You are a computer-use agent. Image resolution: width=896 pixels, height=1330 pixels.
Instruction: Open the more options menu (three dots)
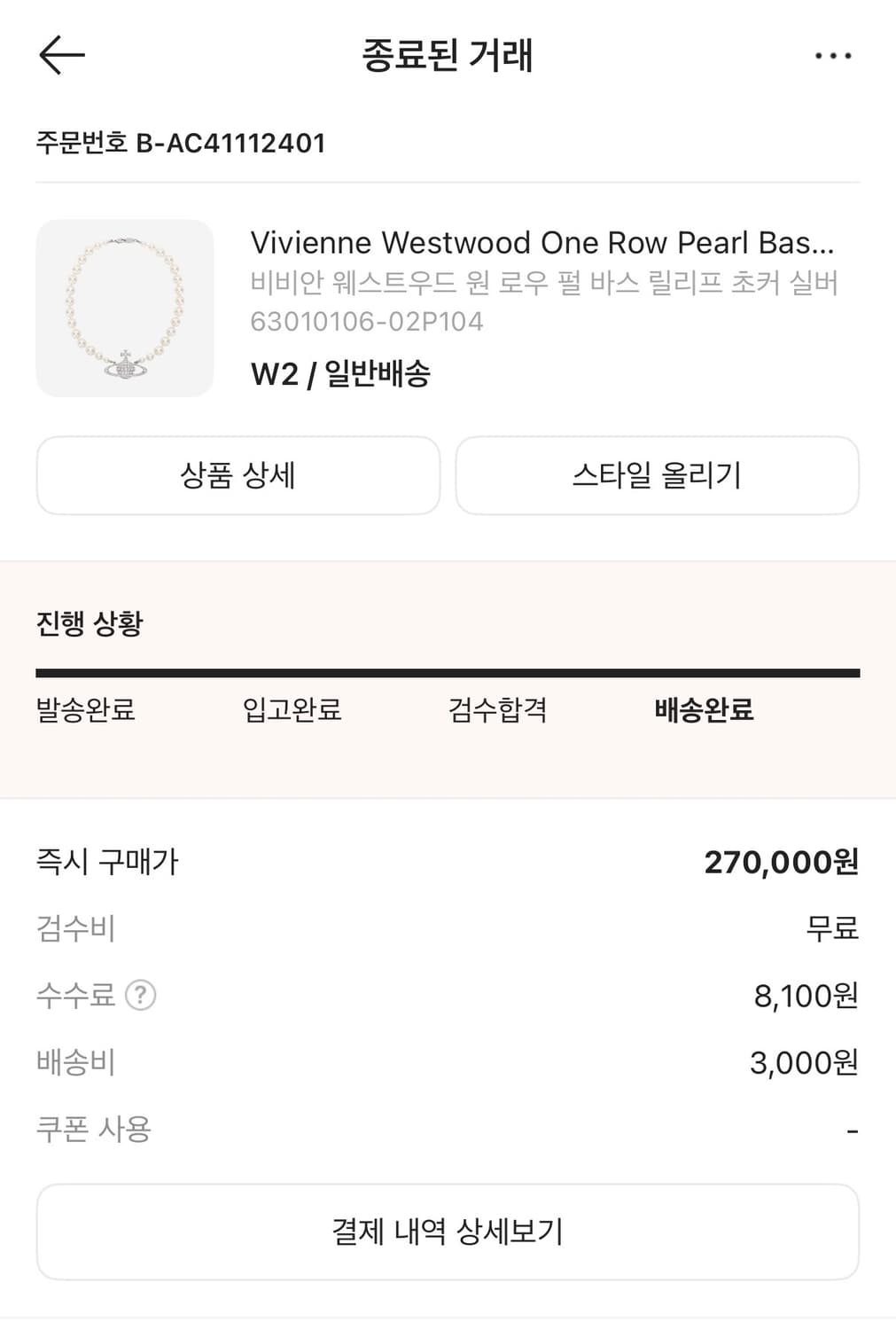831,56
